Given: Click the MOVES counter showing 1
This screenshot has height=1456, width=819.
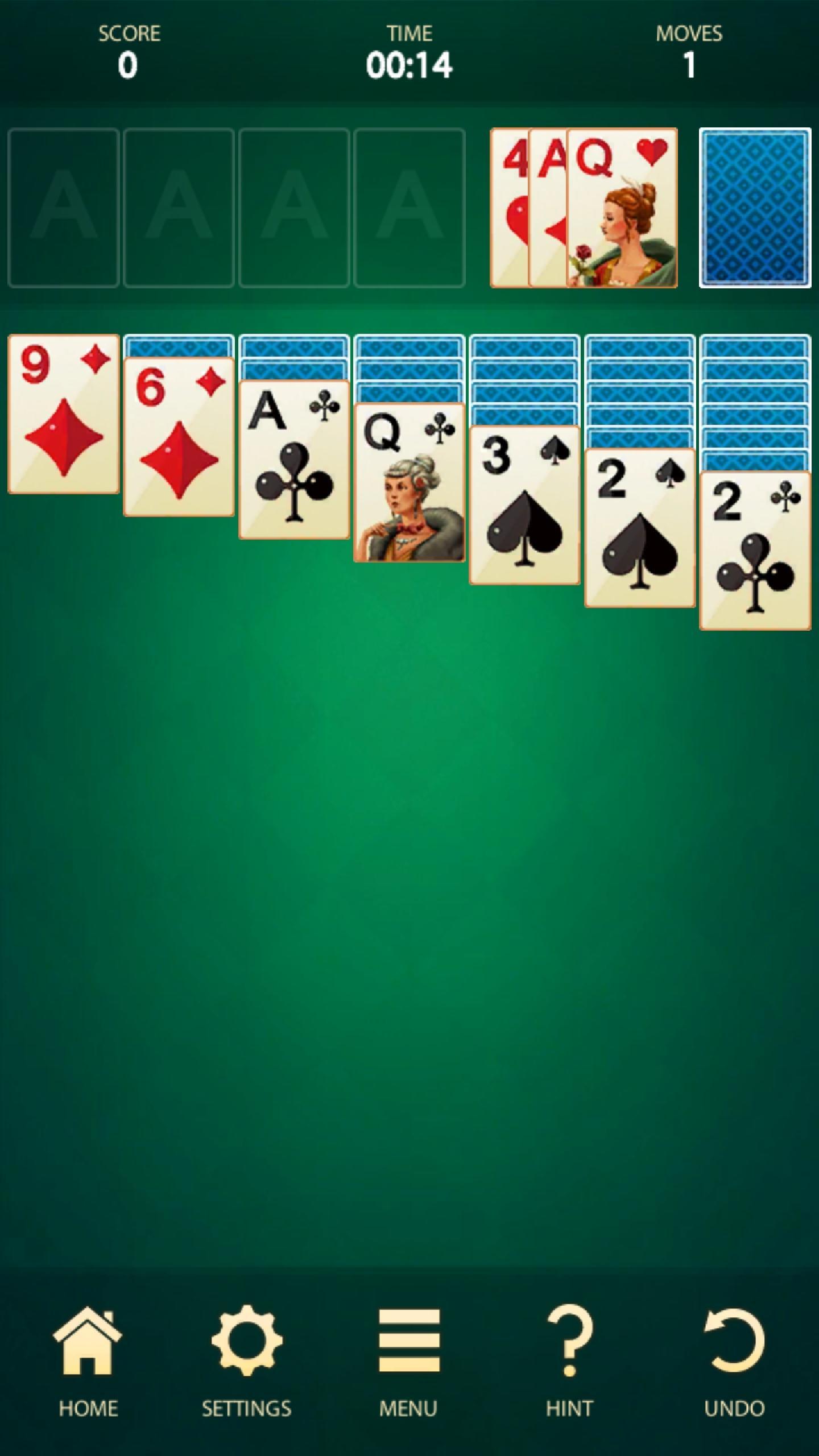Looking at the screenshot, I should pos(689,51).
